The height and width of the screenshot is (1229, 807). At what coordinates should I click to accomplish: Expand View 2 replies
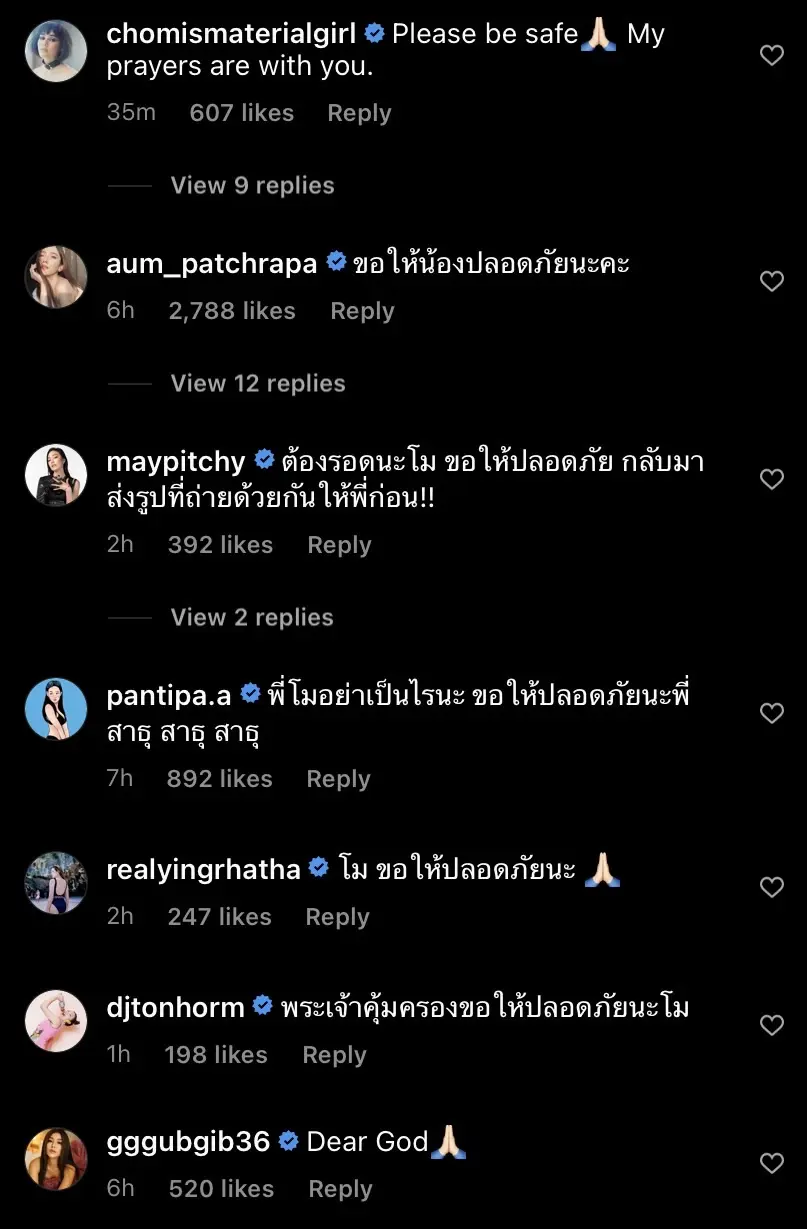[x=252, y=617]
